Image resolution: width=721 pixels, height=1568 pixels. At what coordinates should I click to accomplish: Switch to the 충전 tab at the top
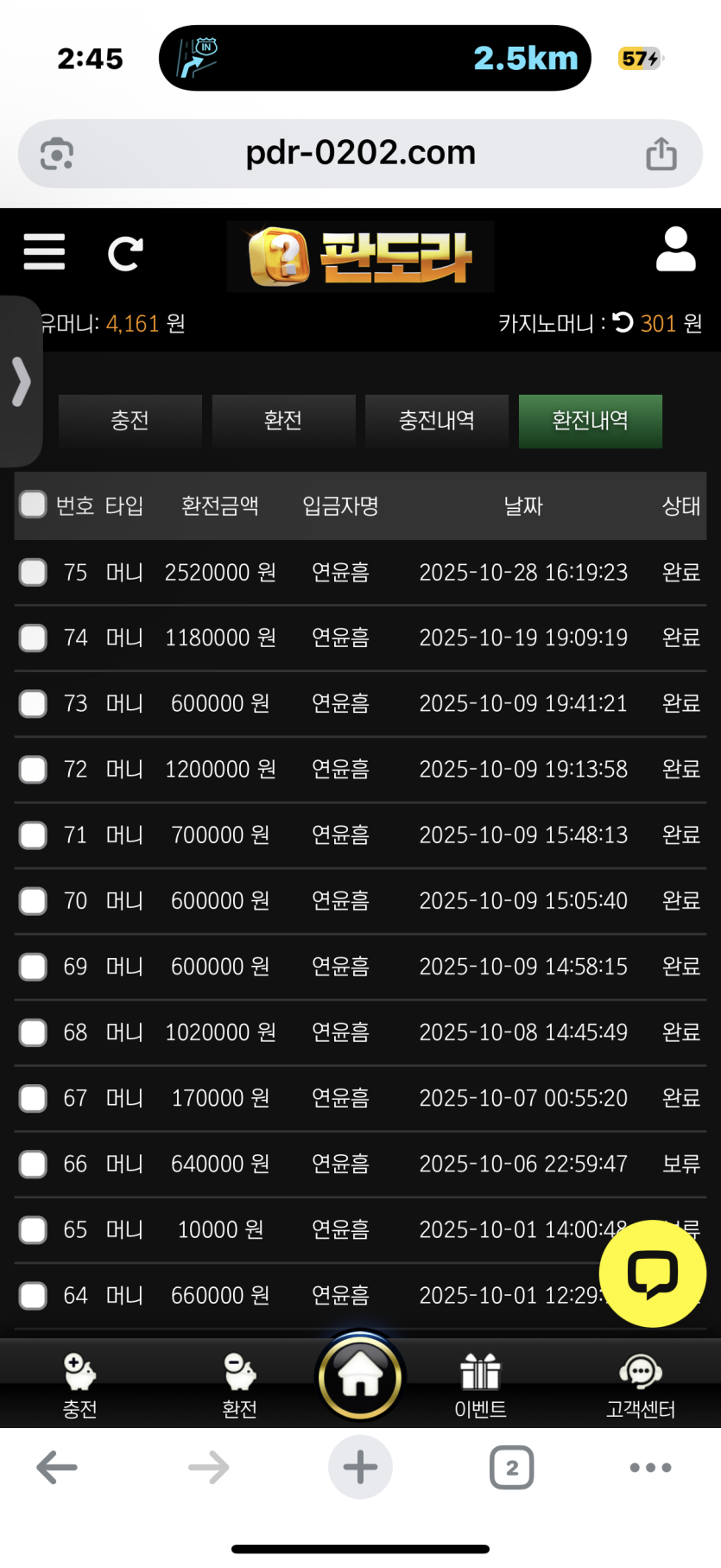coord(130,421)
